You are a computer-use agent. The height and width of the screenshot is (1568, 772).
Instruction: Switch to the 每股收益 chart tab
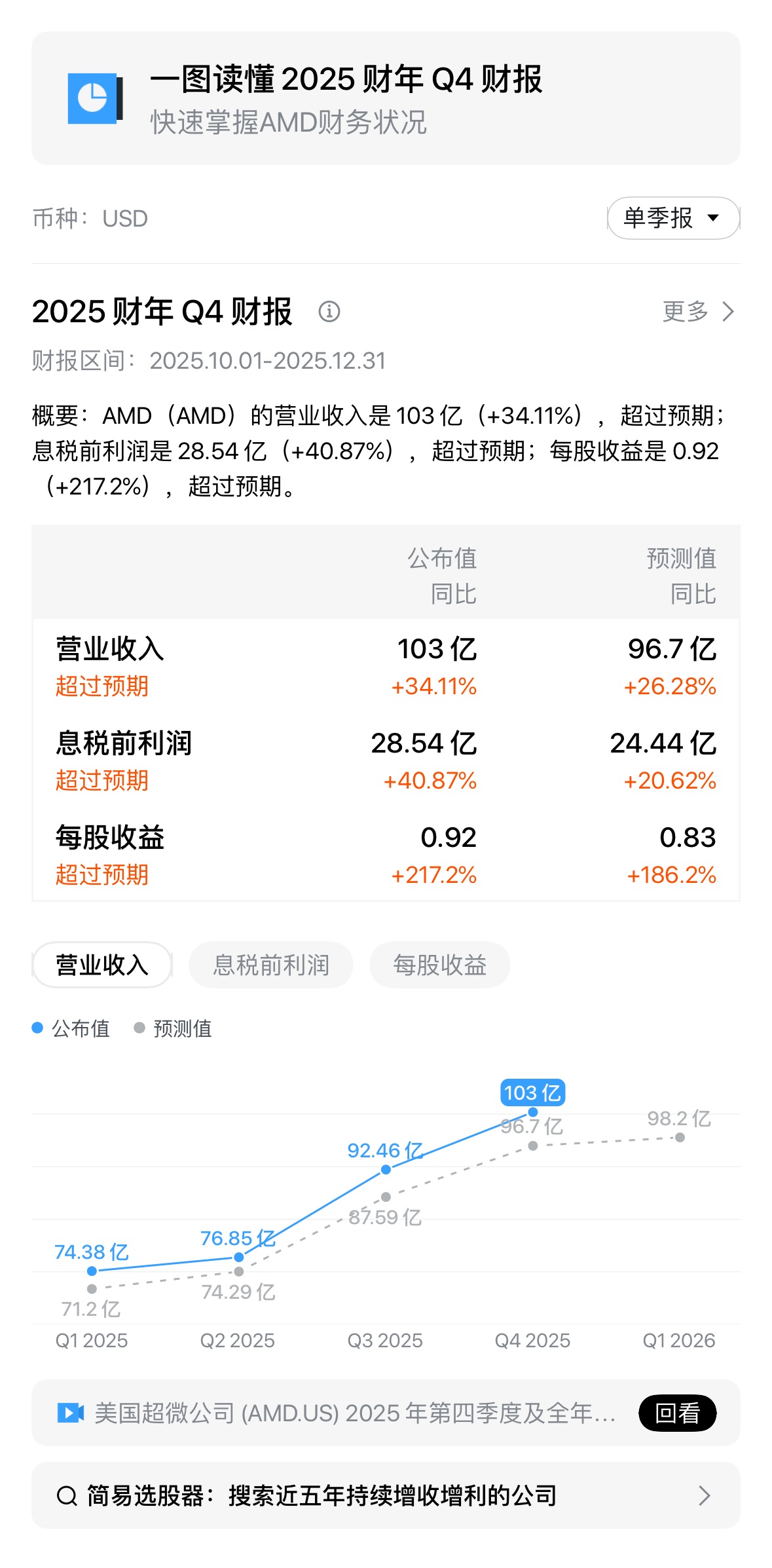439,965
